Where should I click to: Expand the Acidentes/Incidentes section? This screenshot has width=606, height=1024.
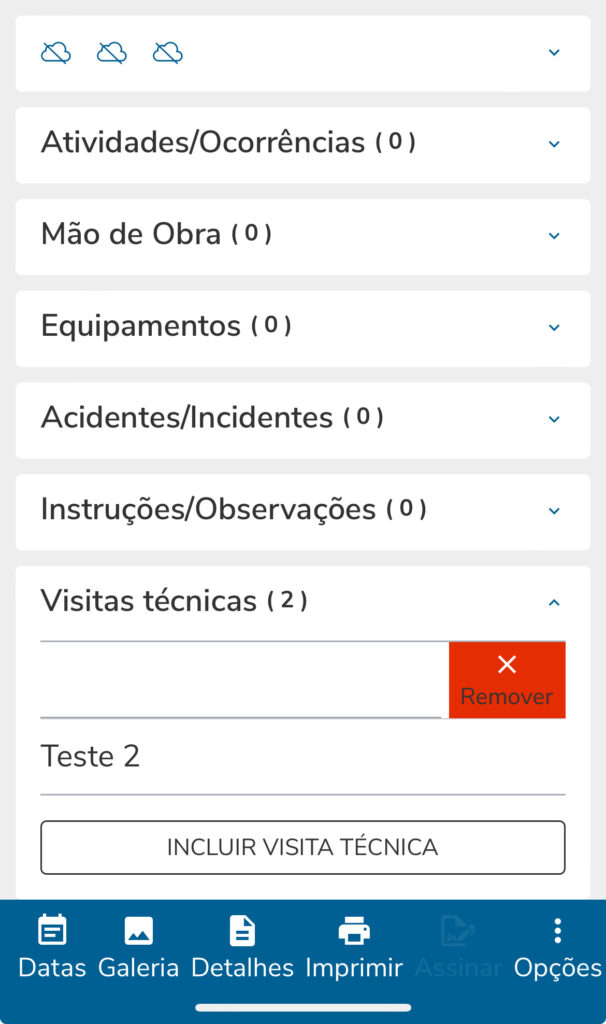[x=554, y=419]
